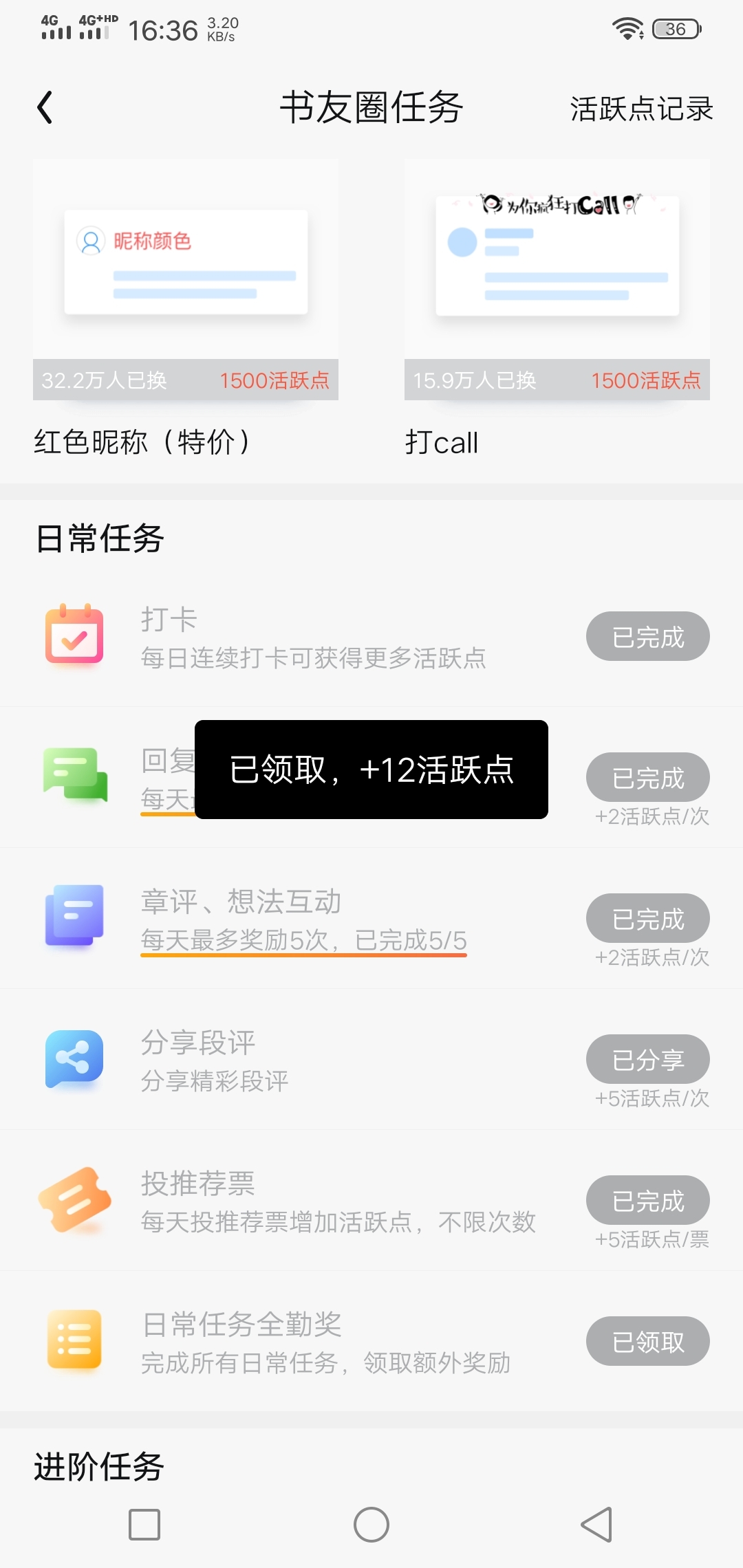This screenshot has height=1568, width=743.
Task: Open the 投推荐票 task row
Action: [x=371, y=1201]
